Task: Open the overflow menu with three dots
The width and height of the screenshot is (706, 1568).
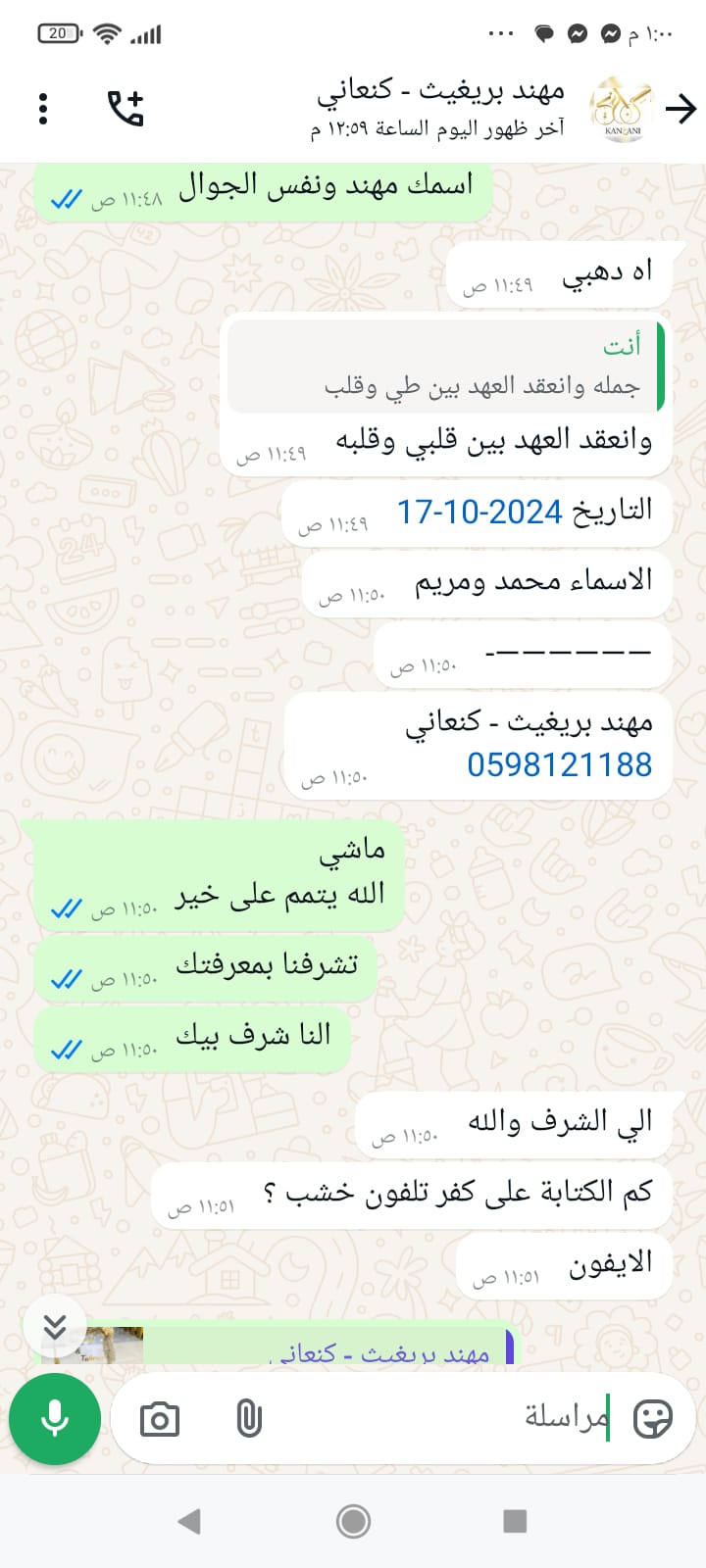Action: (43, 109)
